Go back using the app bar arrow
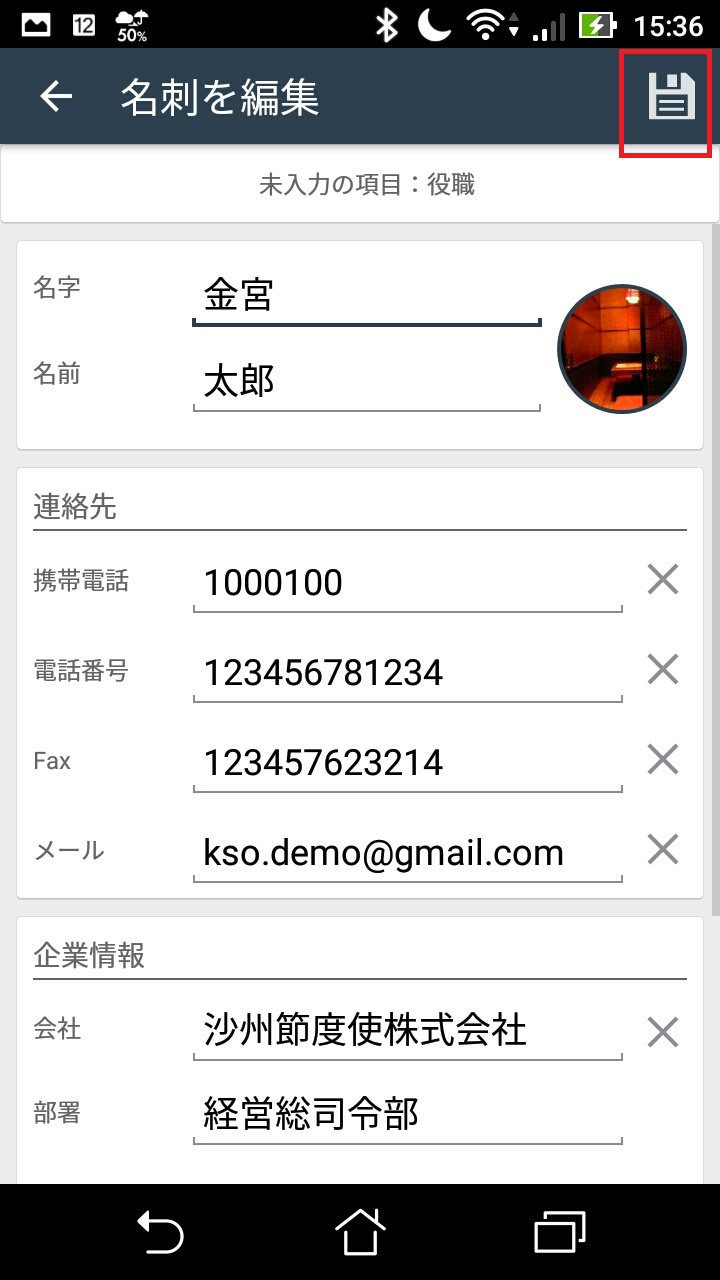The height and width of the screenshot is (1280, 720). click(57, 97)
